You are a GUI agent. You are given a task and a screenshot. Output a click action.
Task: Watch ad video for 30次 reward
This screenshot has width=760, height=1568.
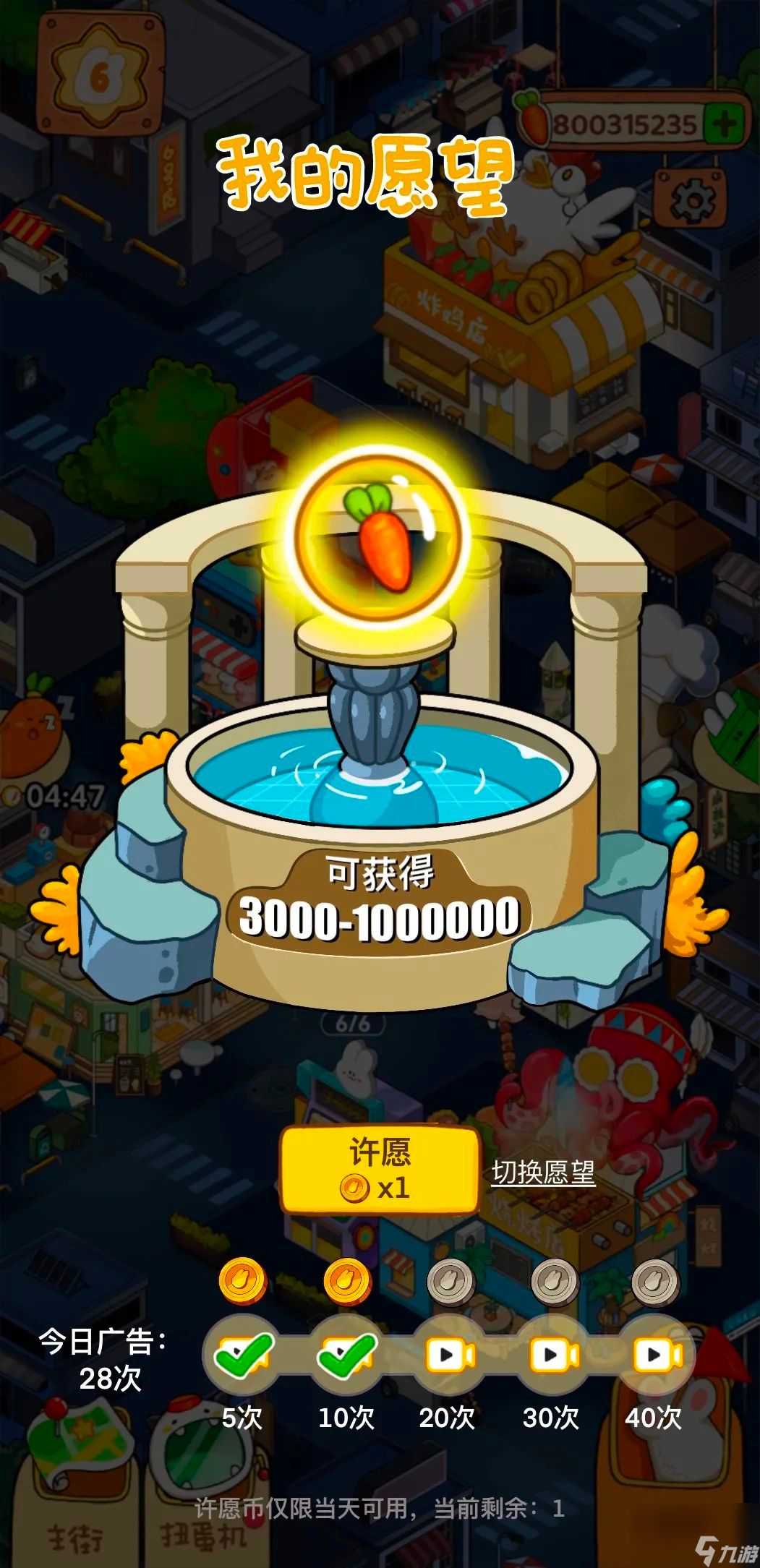pyautogui.click(x=554, y=1355)
